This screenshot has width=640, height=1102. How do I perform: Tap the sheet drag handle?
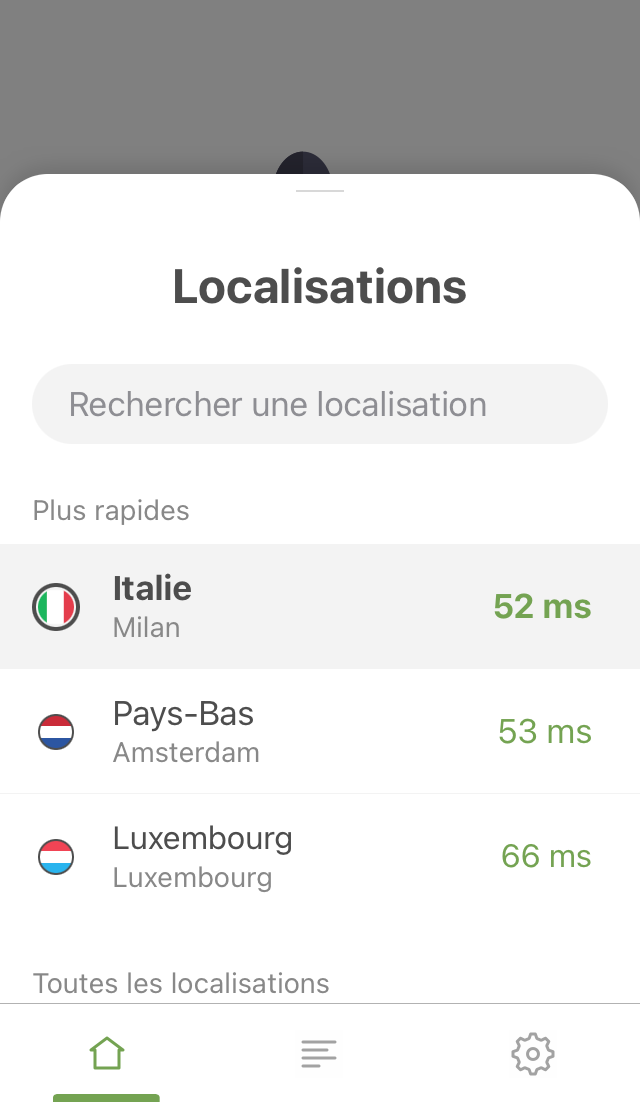tap(320, 190)
